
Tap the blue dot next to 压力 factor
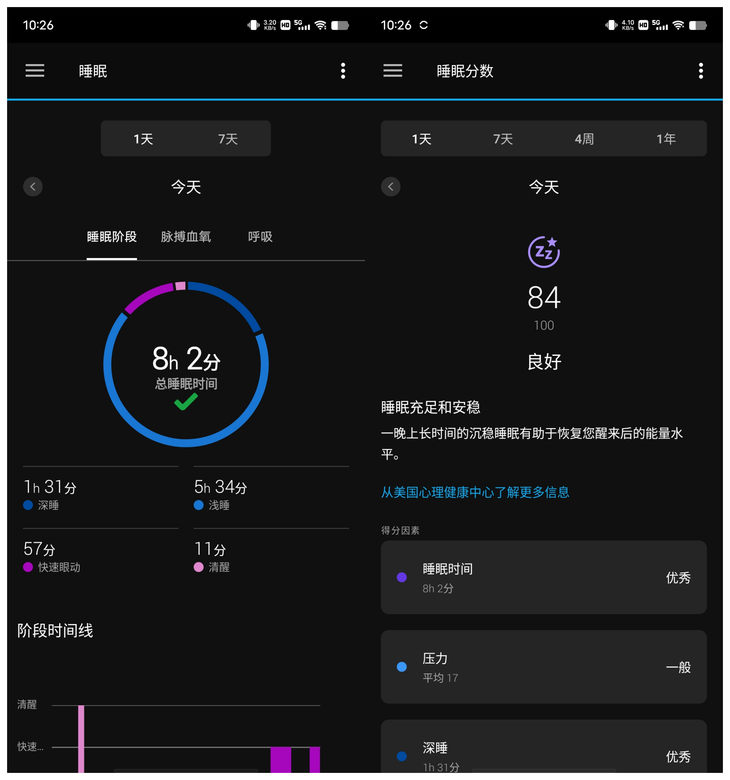click(401, 667)
